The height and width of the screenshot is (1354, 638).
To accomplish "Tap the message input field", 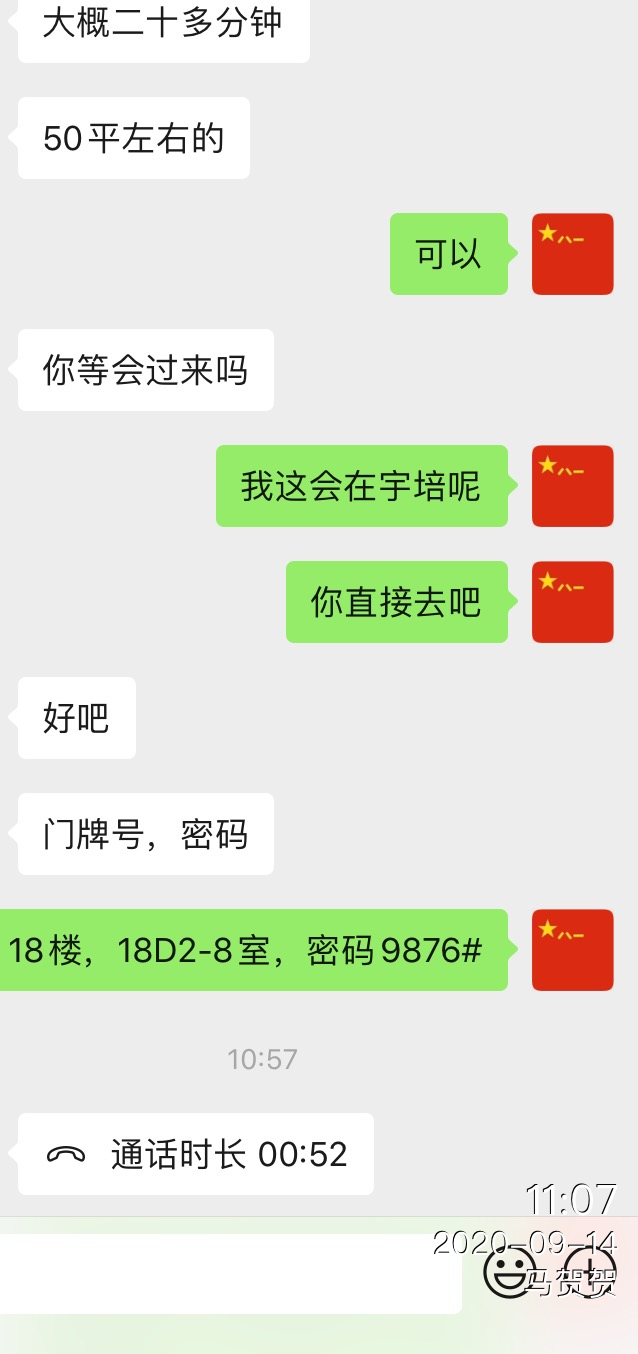I will click(230, 1274).
